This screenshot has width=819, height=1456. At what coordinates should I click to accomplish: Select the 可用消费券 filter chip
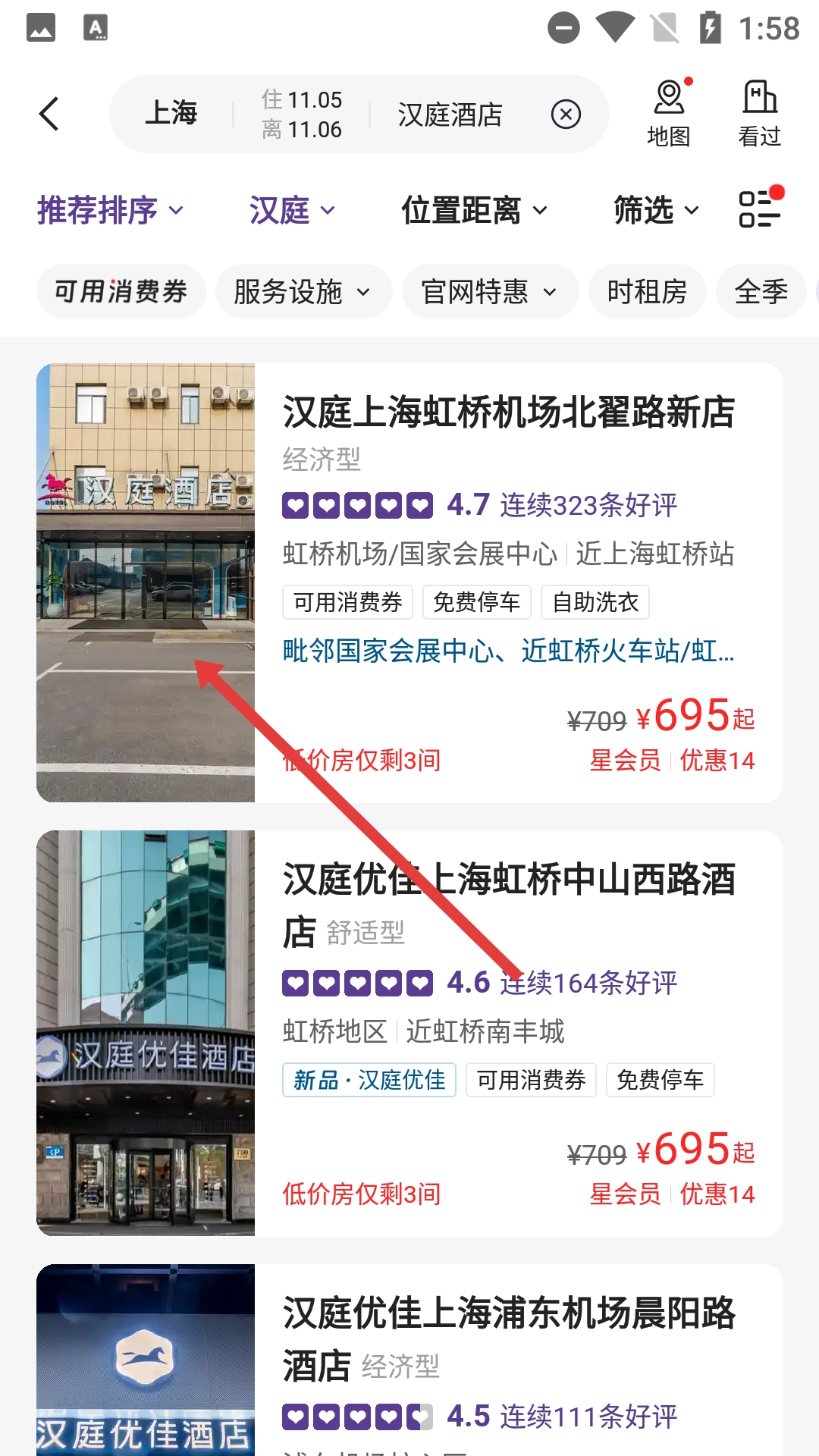point(121,291)
